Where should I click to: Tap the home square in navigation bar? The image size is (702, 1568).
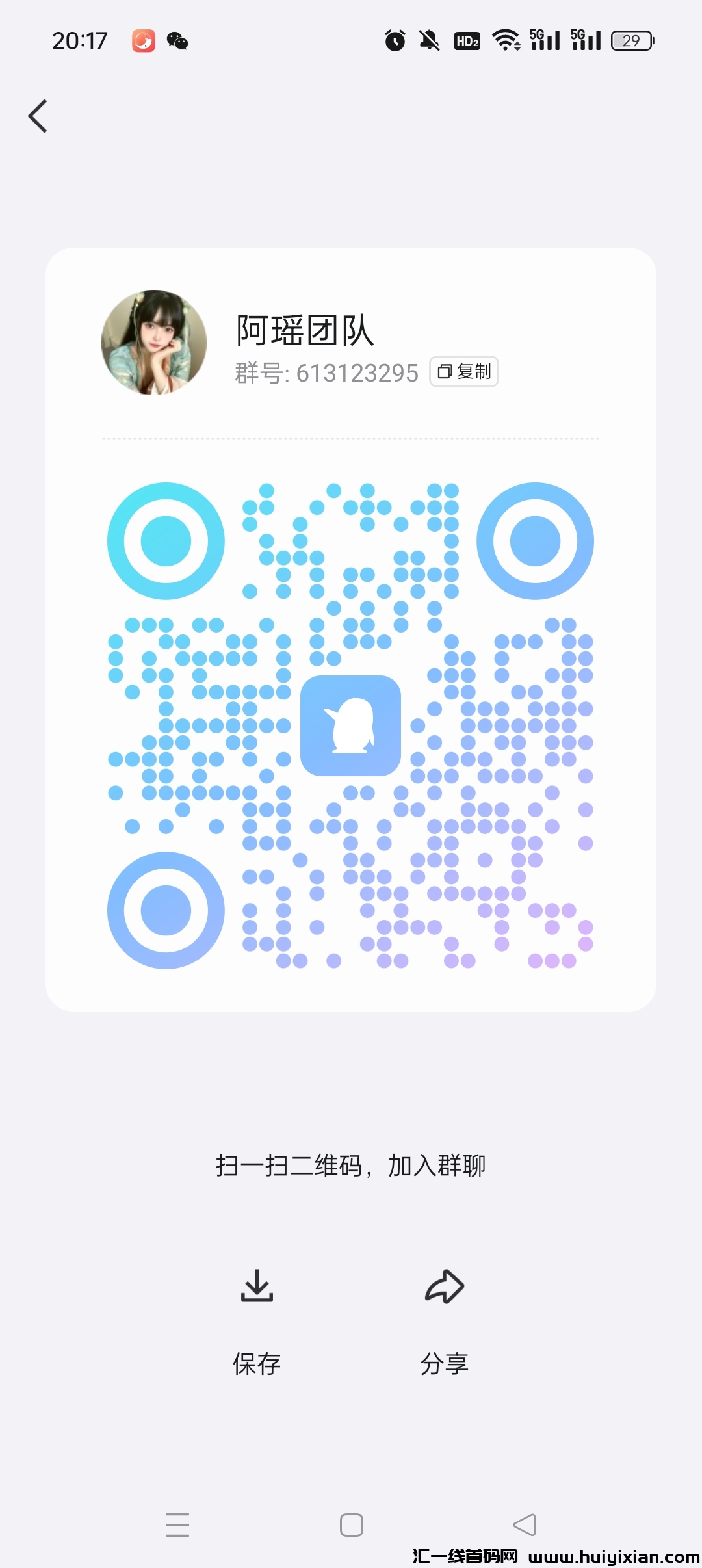point(350,1524)
